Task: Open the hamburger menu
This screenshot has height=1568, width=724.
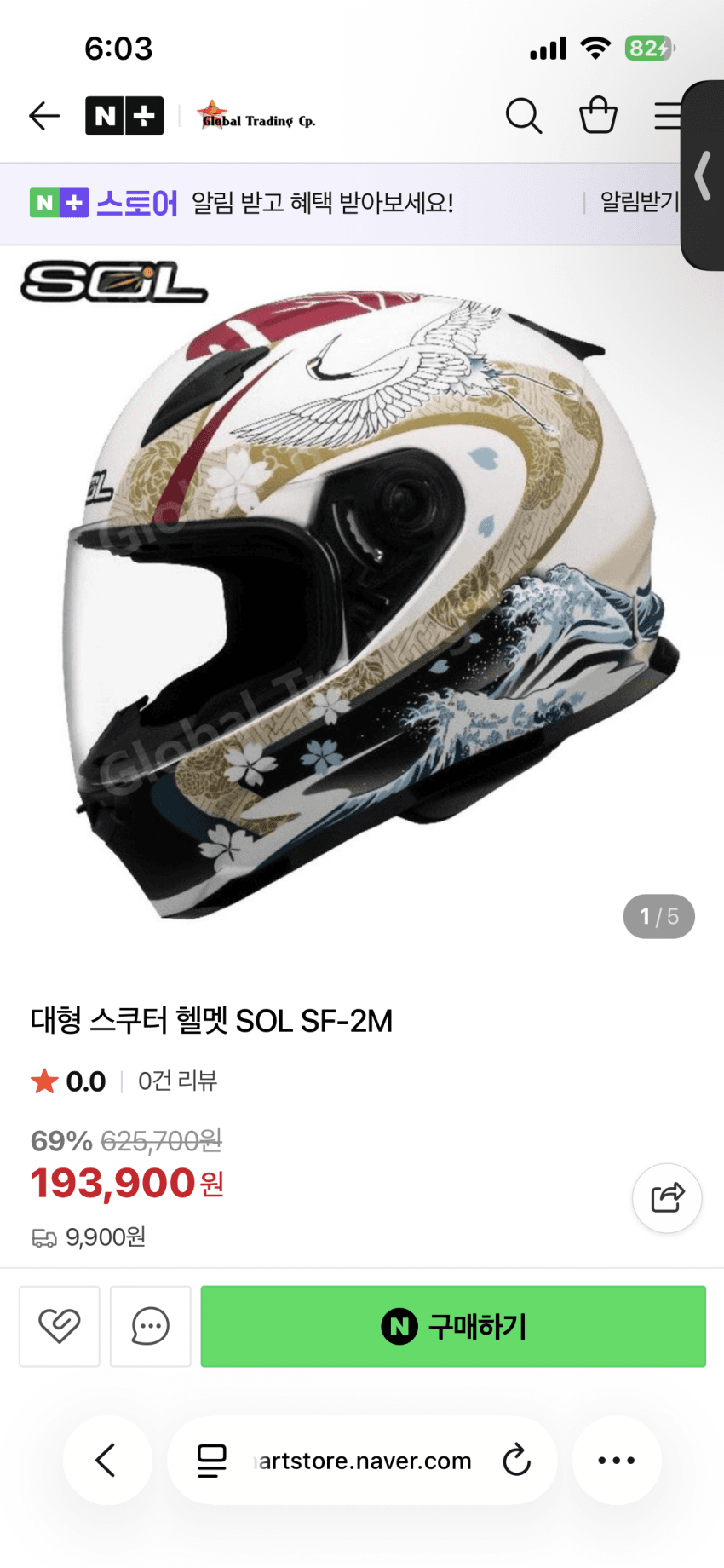Action: [667, 116]
